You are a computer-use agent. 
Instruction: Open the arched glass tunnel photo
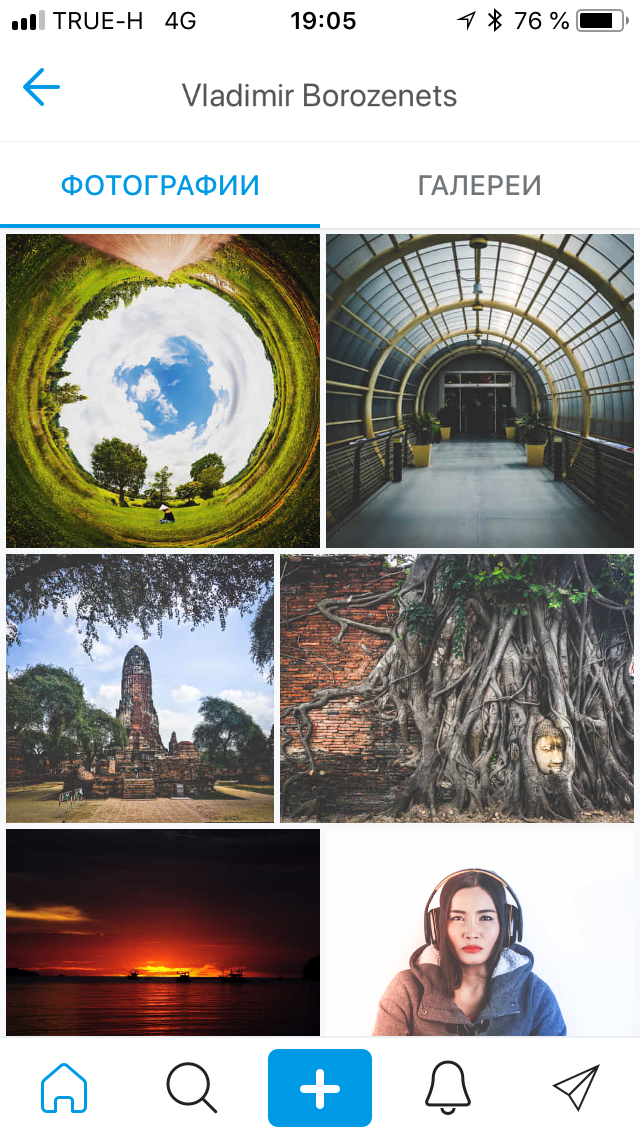coord(480,390)
